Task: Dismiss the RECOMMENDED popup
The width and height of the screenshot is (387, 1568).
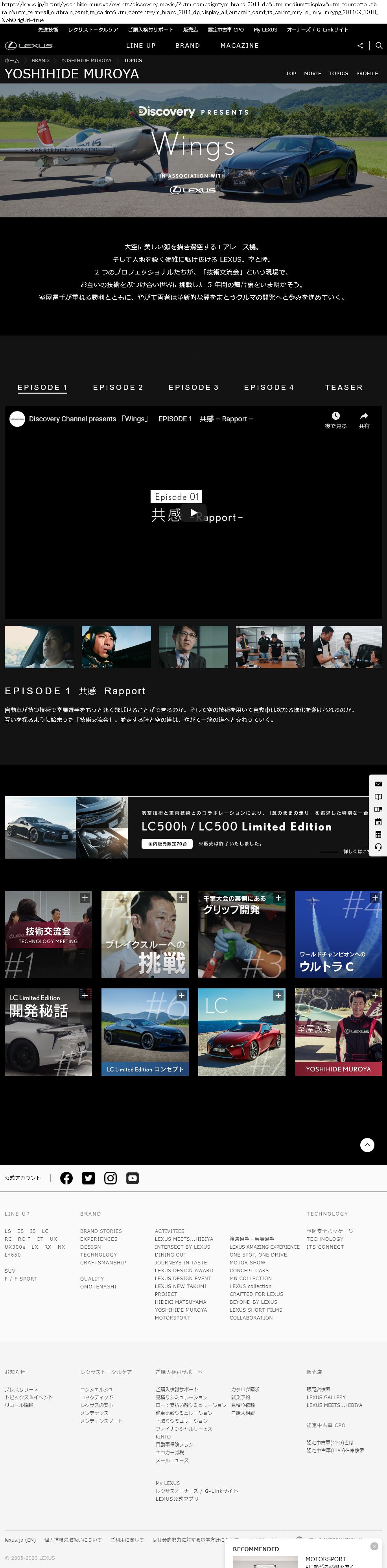Action: pyautogui.click(x=374, y=1546)
